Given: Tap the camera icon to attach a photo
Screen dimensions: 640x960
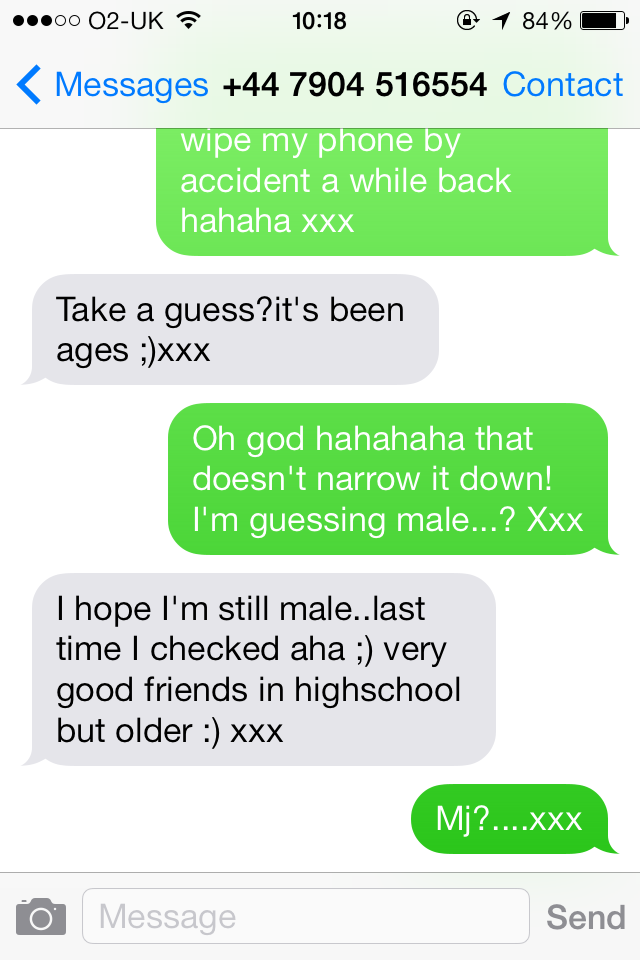Looking at the screenshot, I should click(41, 916).
